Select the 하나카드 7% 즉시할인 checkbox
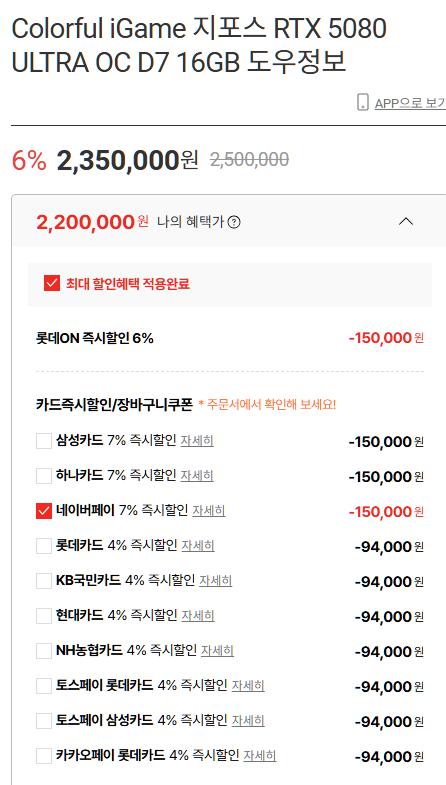The width and height of the screenshot is (446, 785). tap(44, 476)
